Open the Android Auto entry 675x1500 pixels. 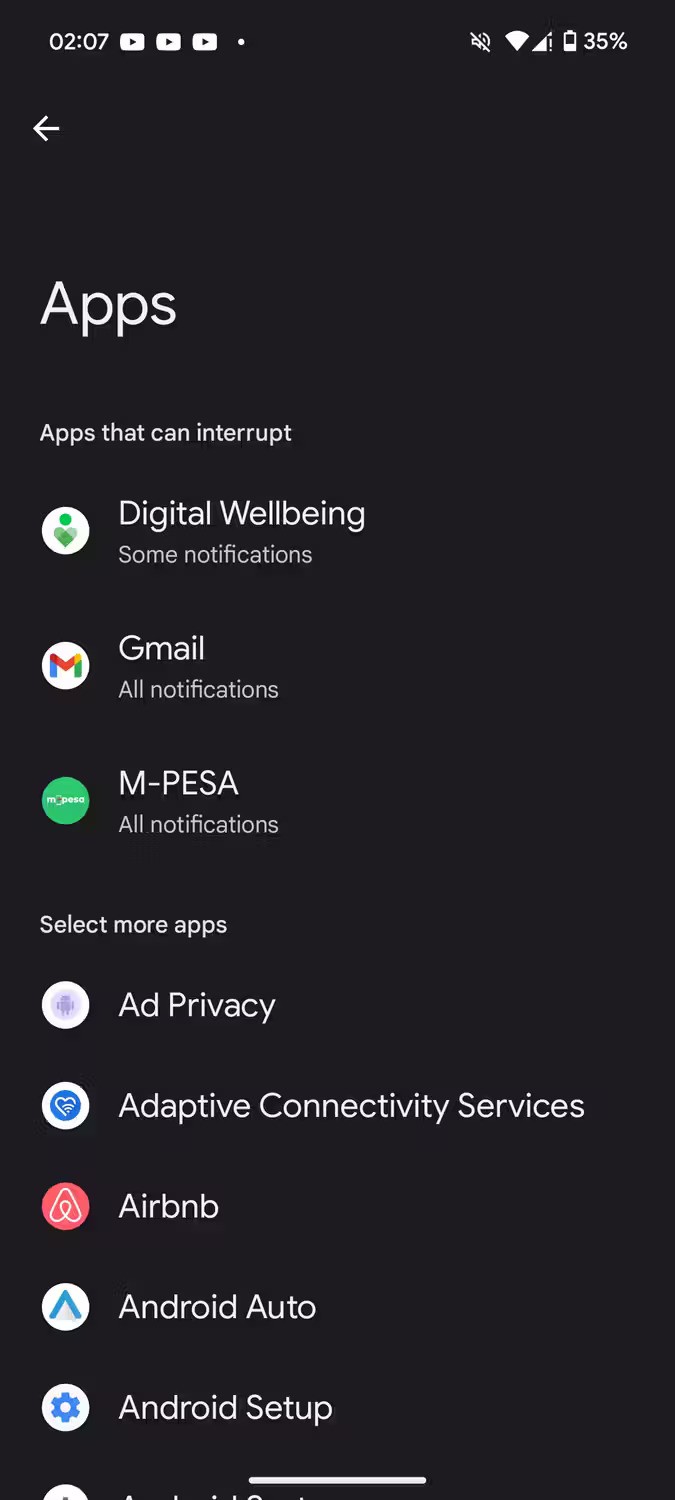click(217, 1307)
